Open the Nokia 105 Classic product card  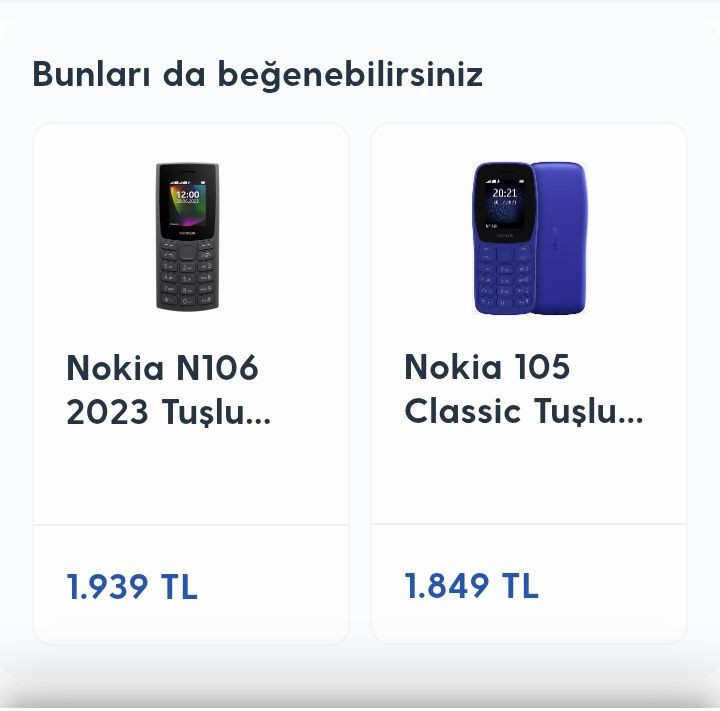click(x=528, y=385)
